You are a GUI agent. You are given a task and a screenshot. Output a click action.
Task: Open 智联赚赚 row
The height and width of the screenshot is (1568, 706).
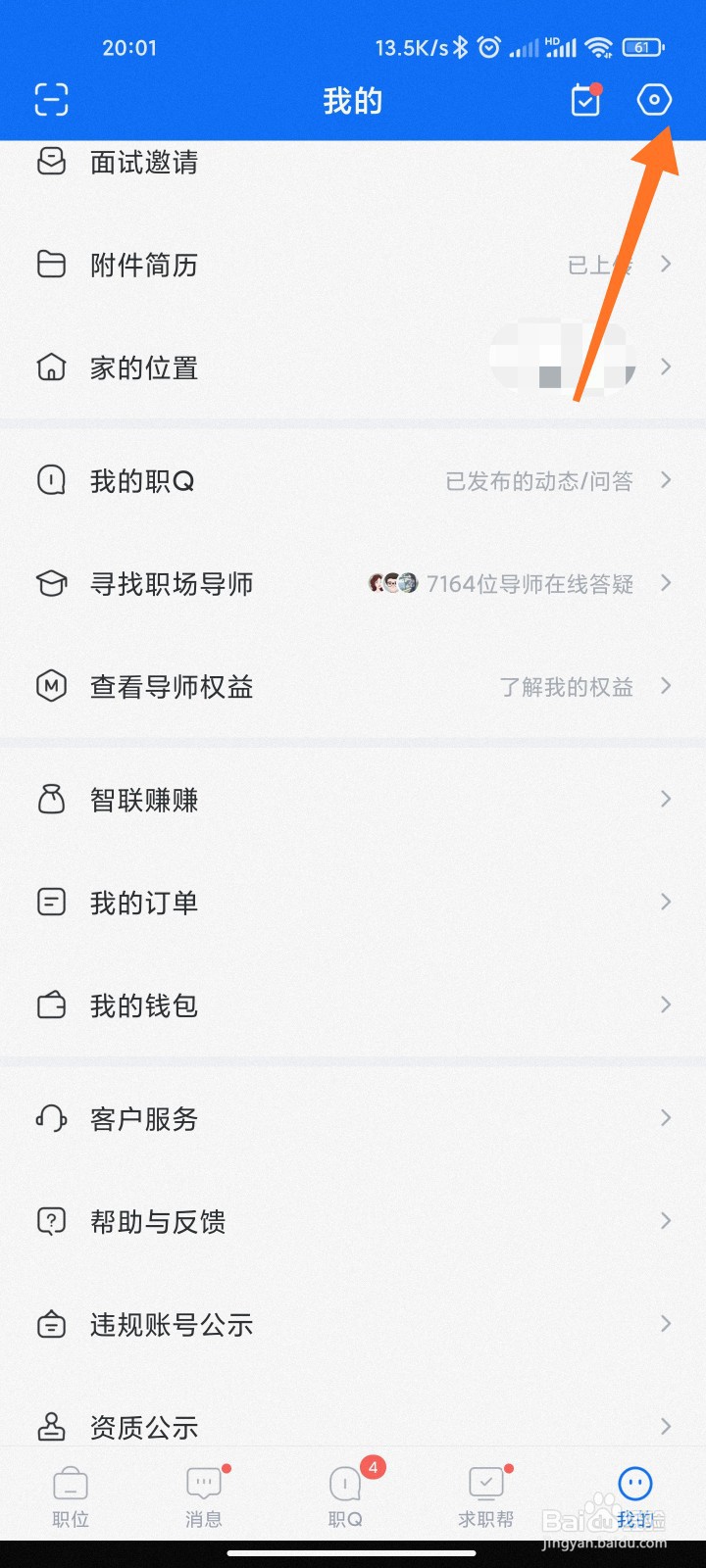pos(143,800)
